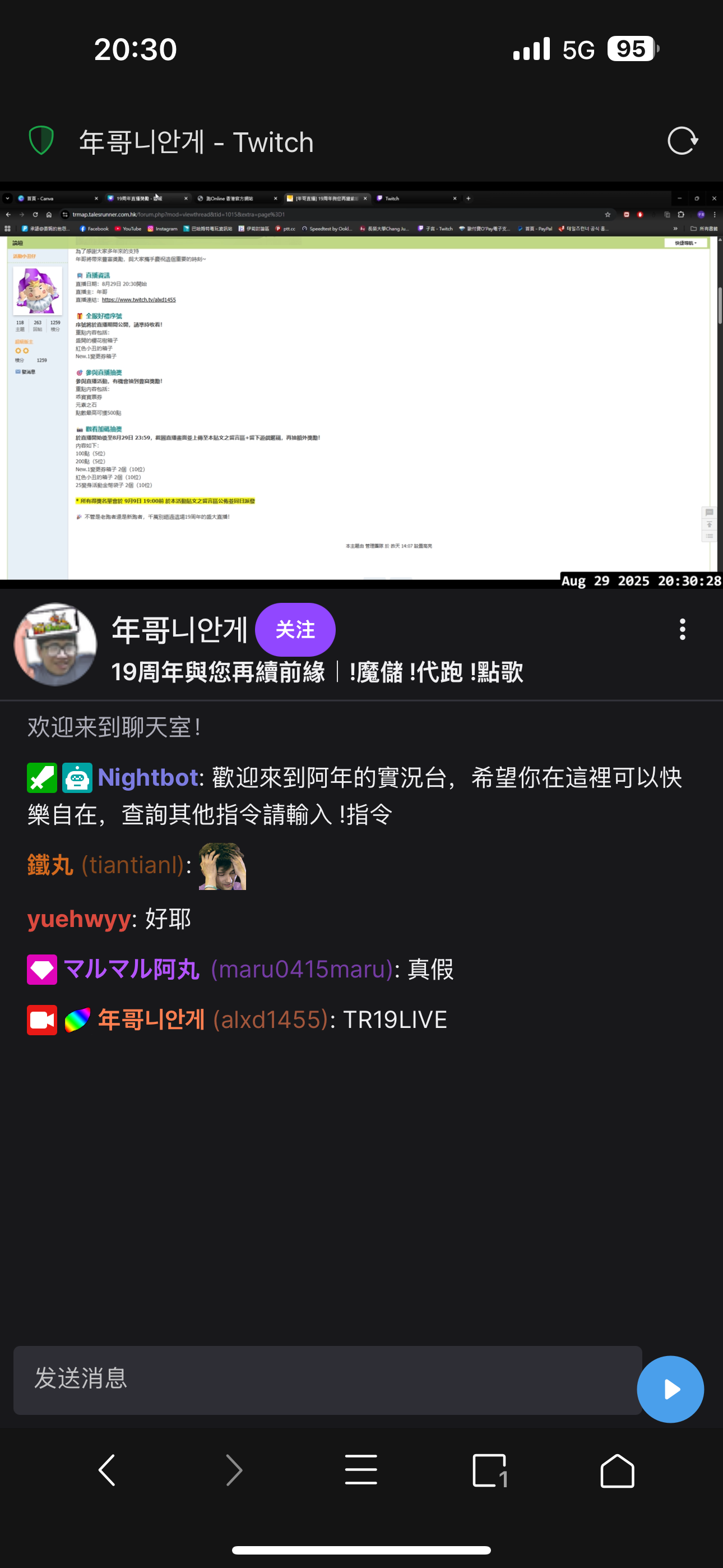
Task: Open the streamer's profile avatar
Action: (x=55, y=644)
